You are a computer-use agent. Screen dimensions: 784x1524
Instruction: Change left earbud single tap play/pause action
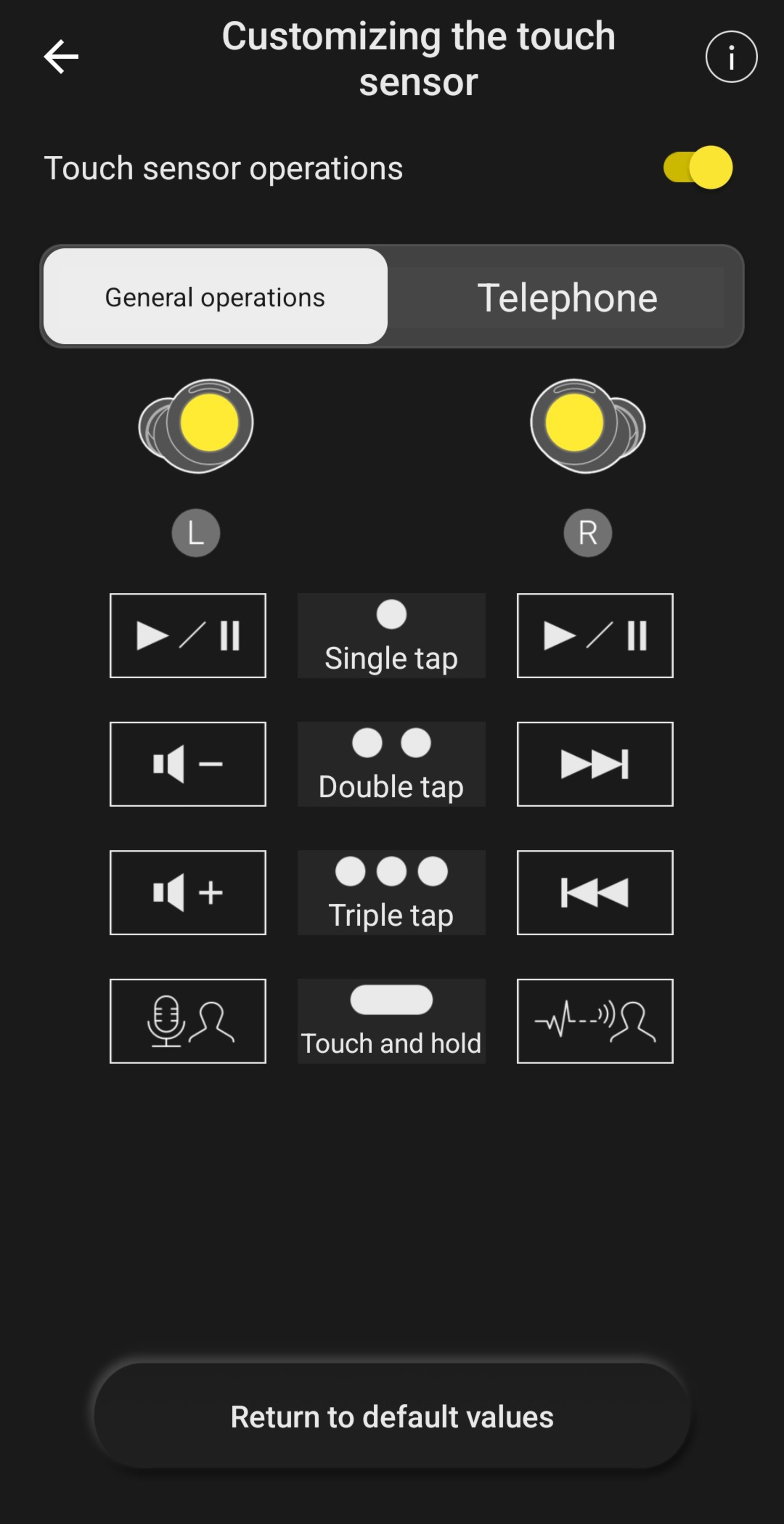(x=188, y=635)
